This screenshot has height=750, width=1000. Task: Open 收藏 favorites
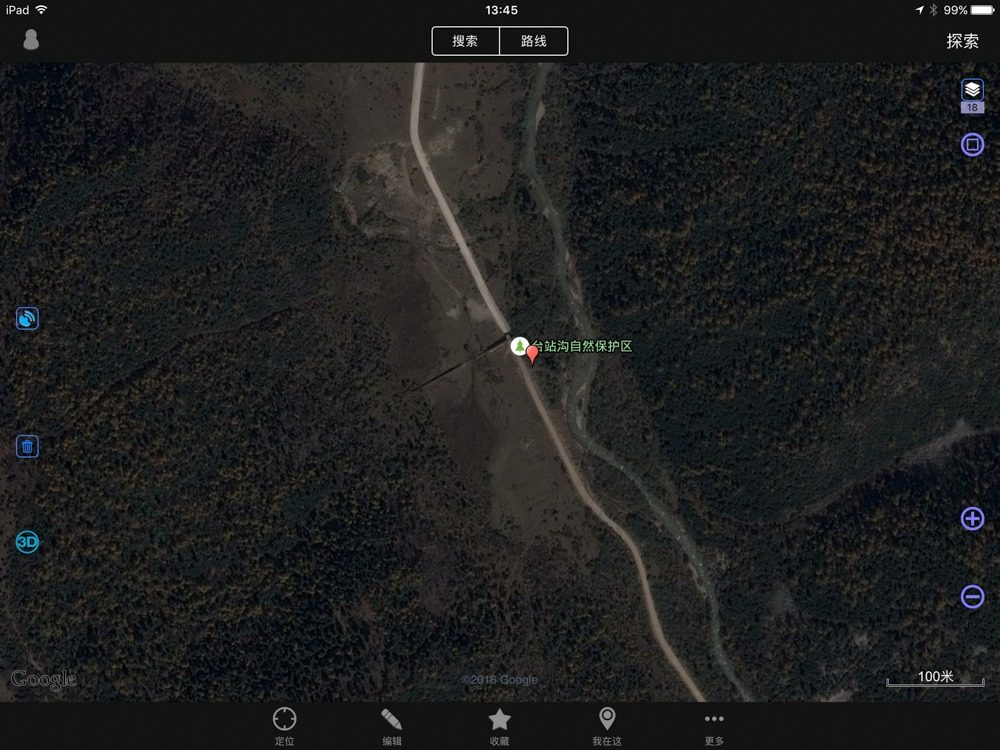(499, 725)
